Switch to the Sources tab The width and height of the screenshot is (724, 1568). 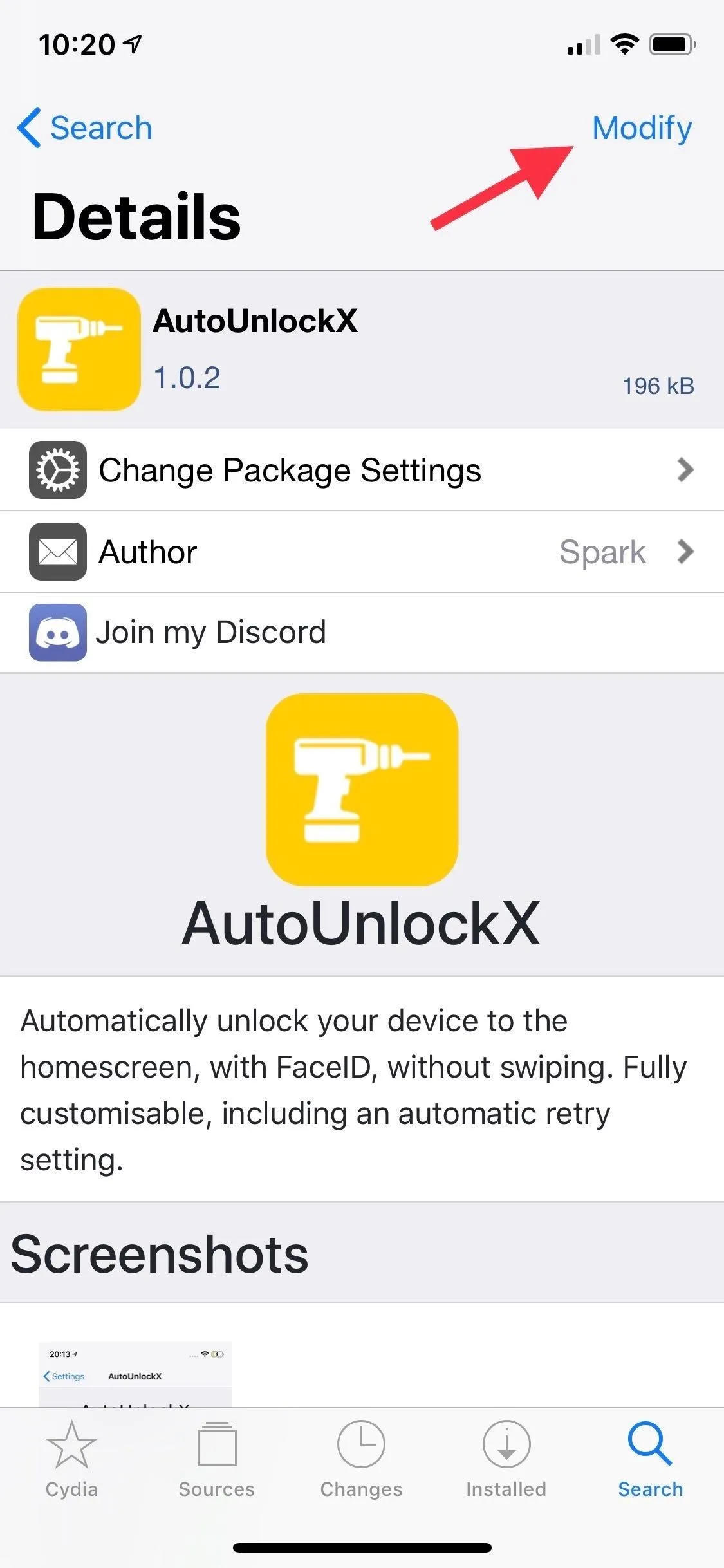pyautogui.click(x=217, y=1459)
